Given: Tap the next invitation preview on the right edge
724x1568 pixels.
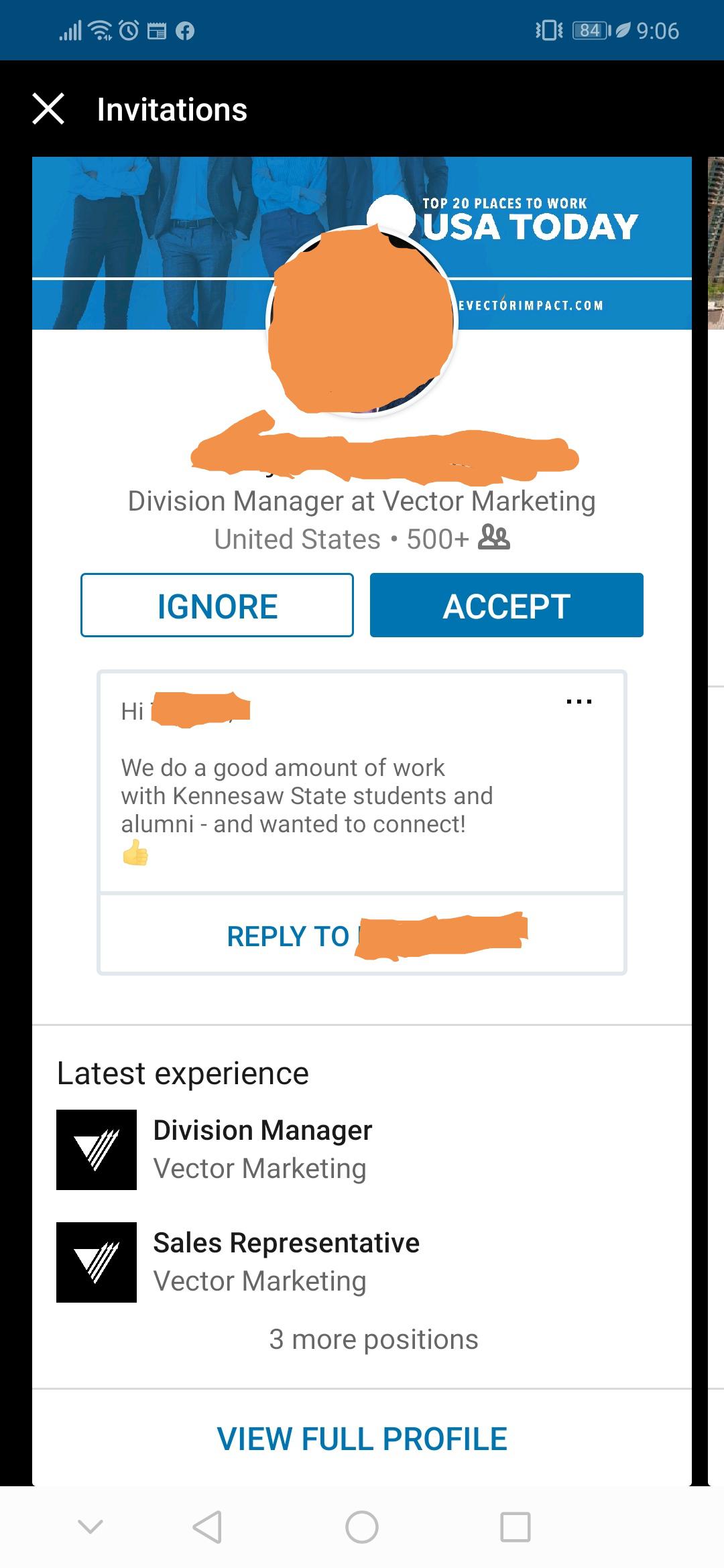Looking at the screenshot, I should point(716,402).
